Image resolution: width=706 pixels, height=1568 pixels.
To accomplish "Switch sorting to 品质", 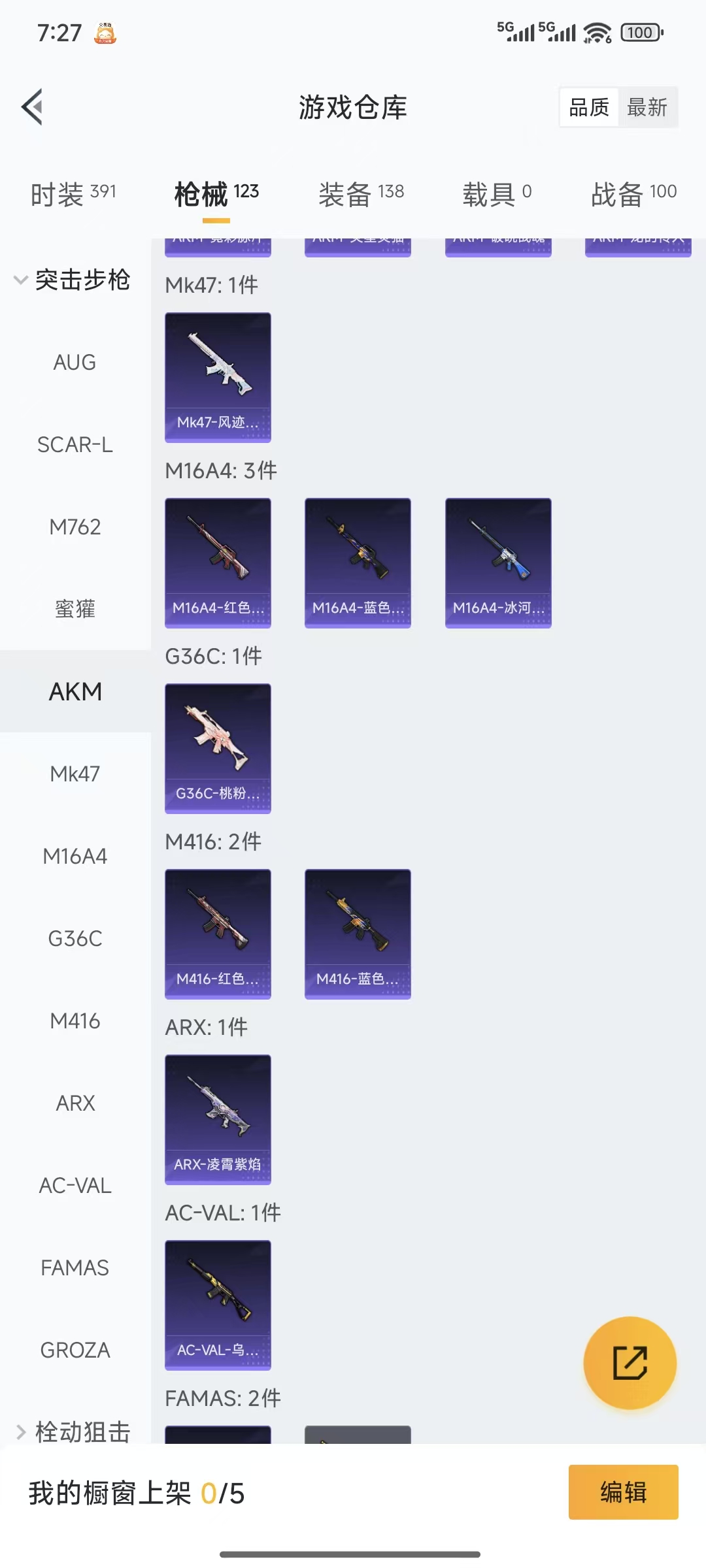I will click(588, 106).
